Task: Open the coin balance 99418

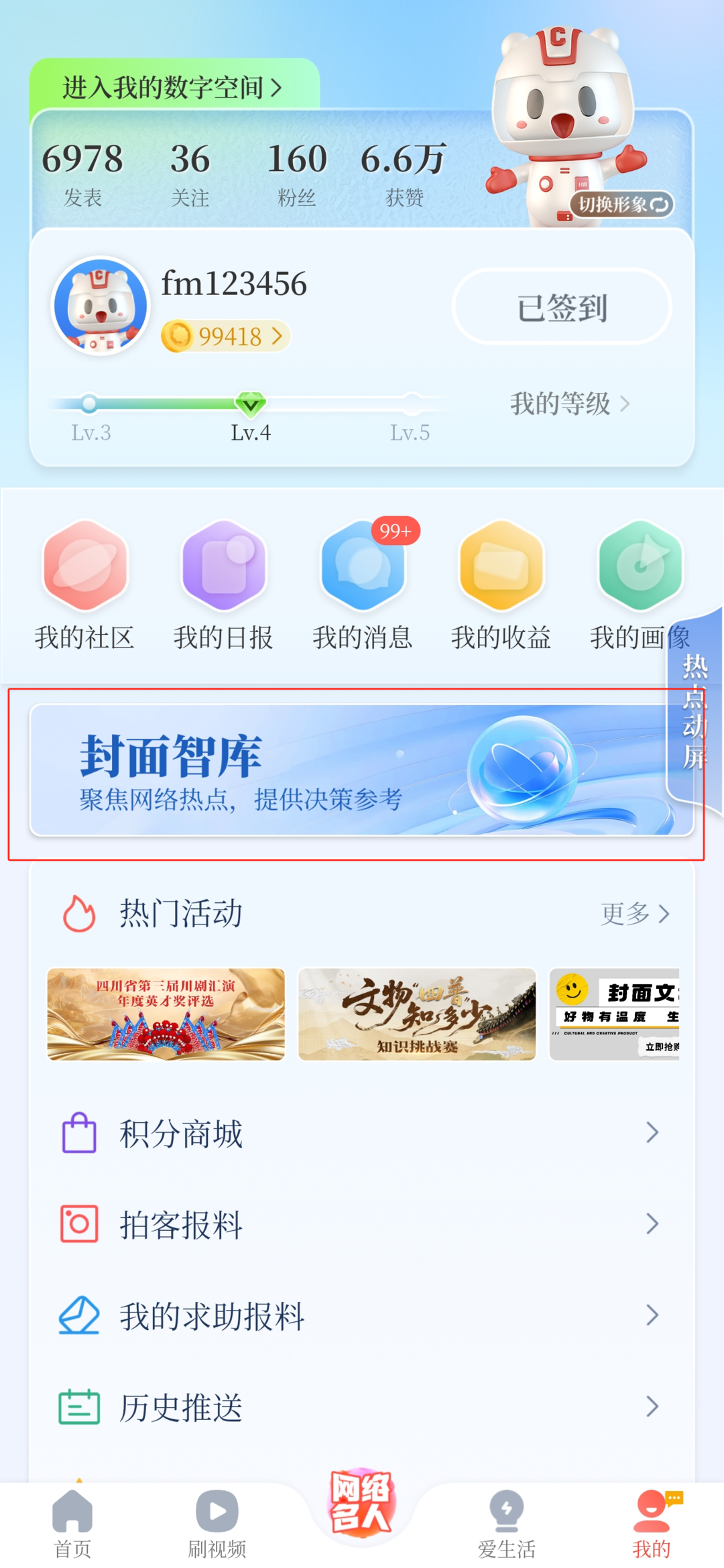Action: [x=225, y=336]
